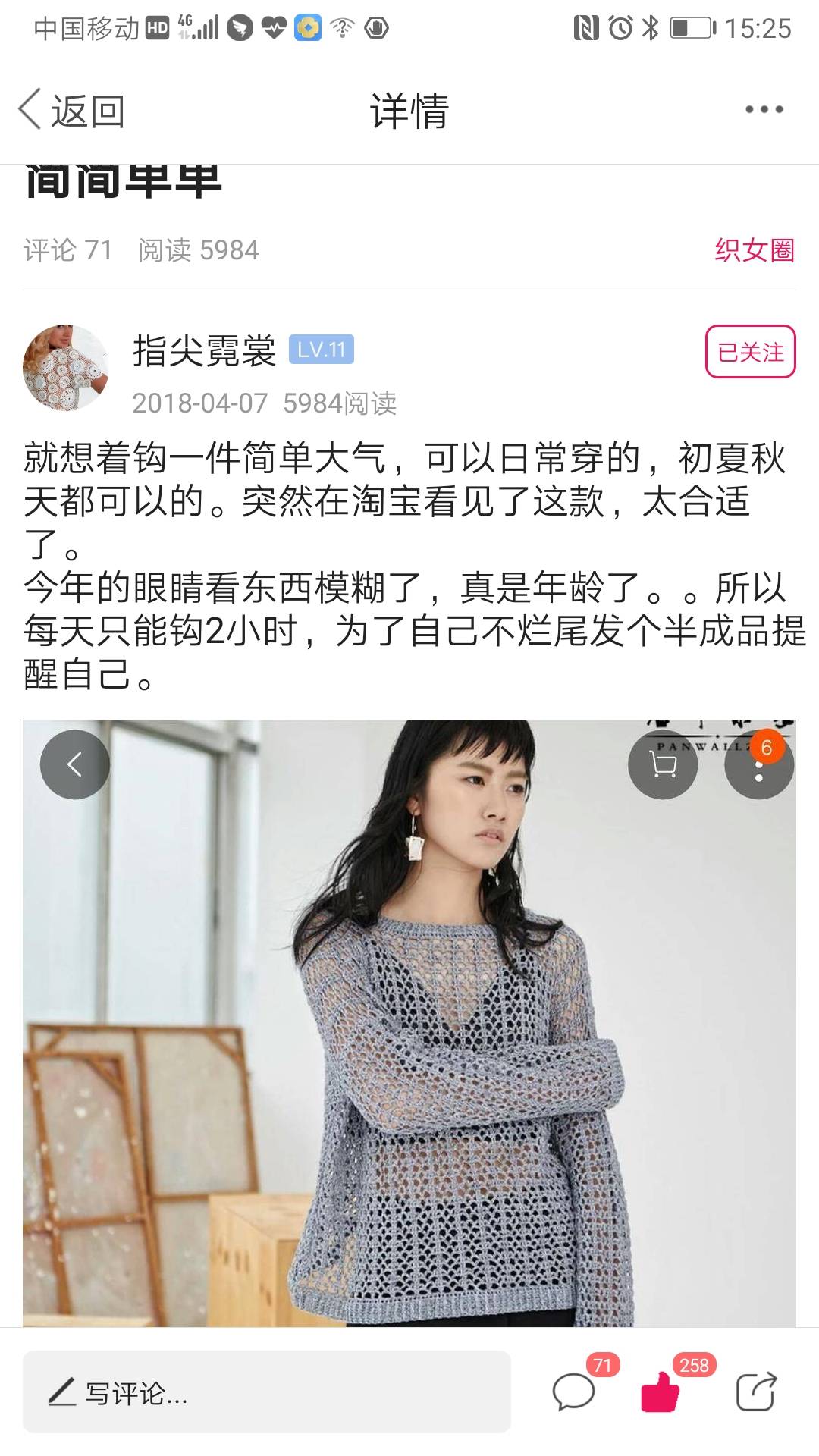The height and width of the screenshot is (1456, 819).
Task: Open the three-dot overflow menu
Action: click(764, 110)
